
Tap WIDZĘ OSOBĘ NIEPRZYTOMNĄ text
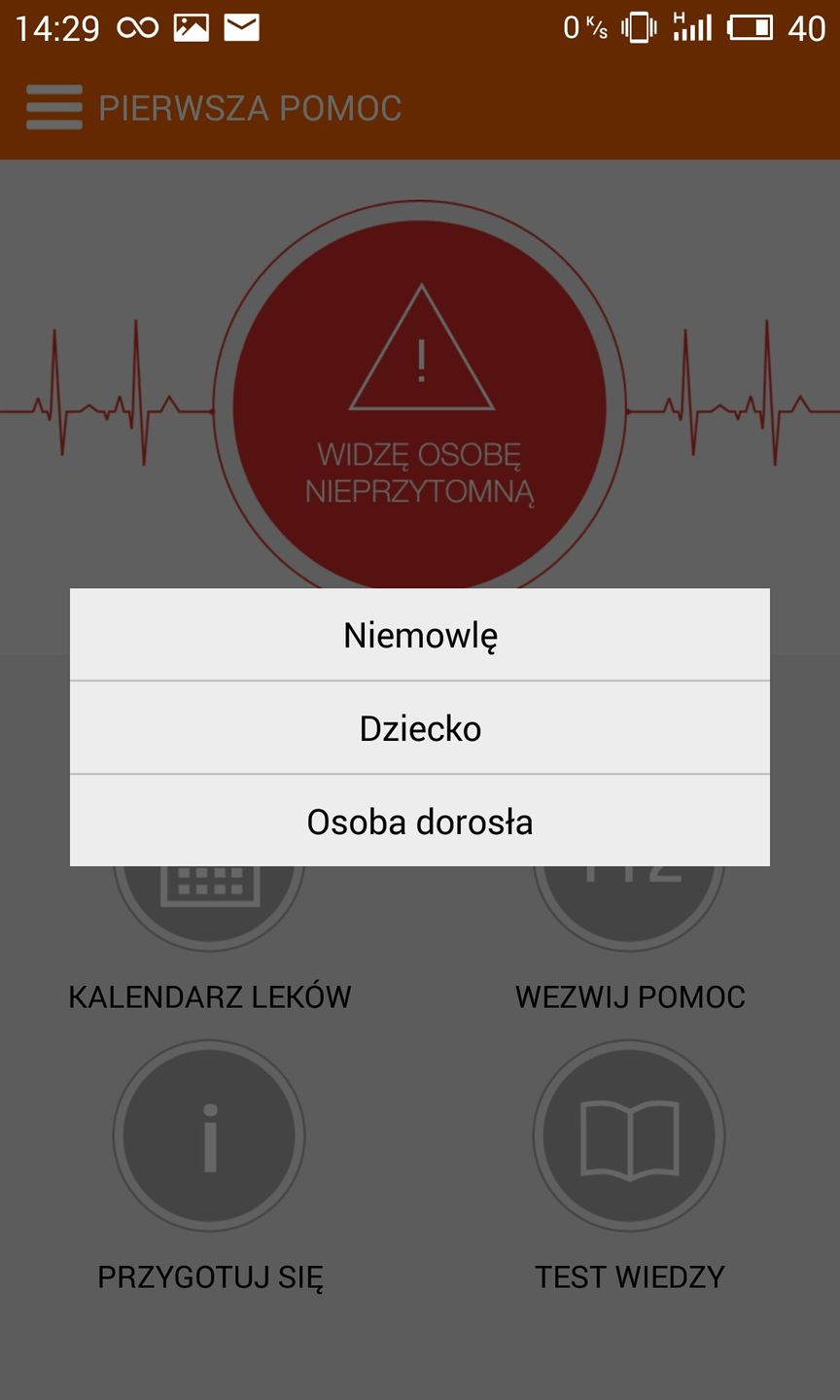pos(419,473)
